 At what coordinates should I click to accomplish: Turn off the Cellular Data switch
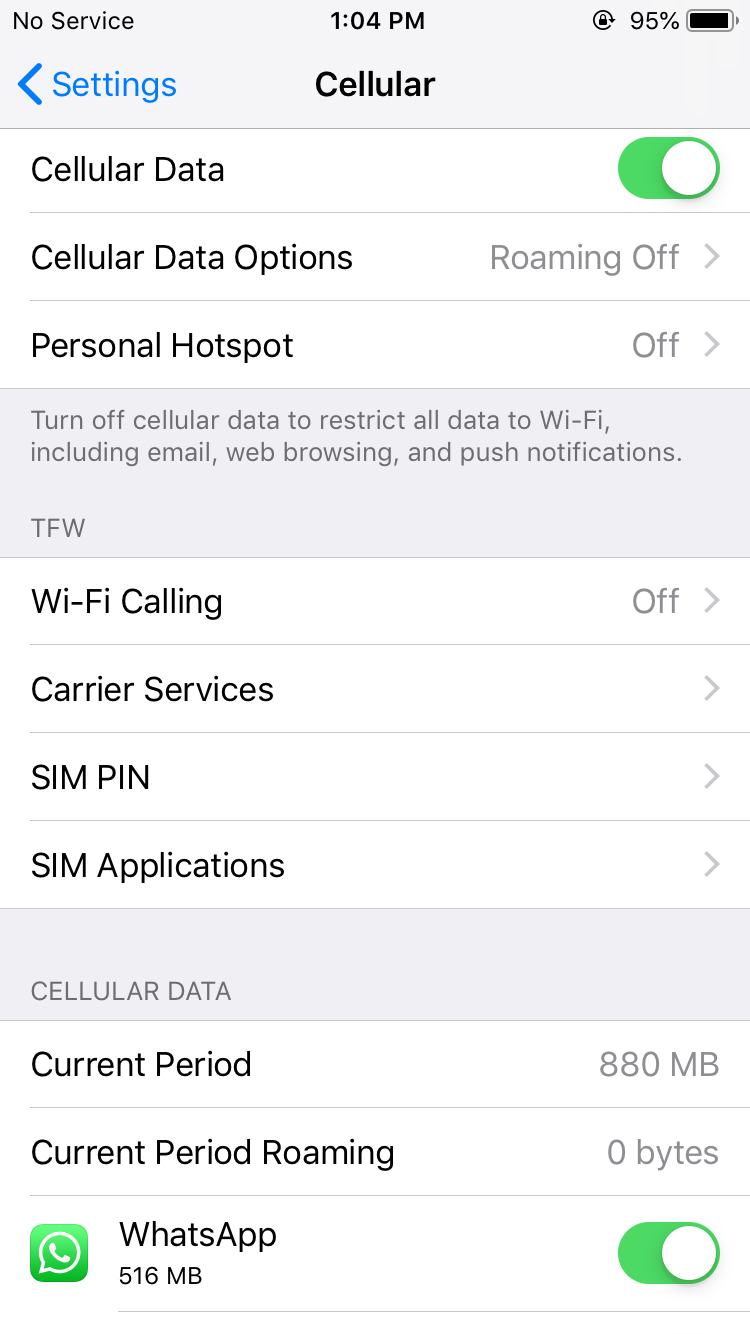click(x=669, y=169)
